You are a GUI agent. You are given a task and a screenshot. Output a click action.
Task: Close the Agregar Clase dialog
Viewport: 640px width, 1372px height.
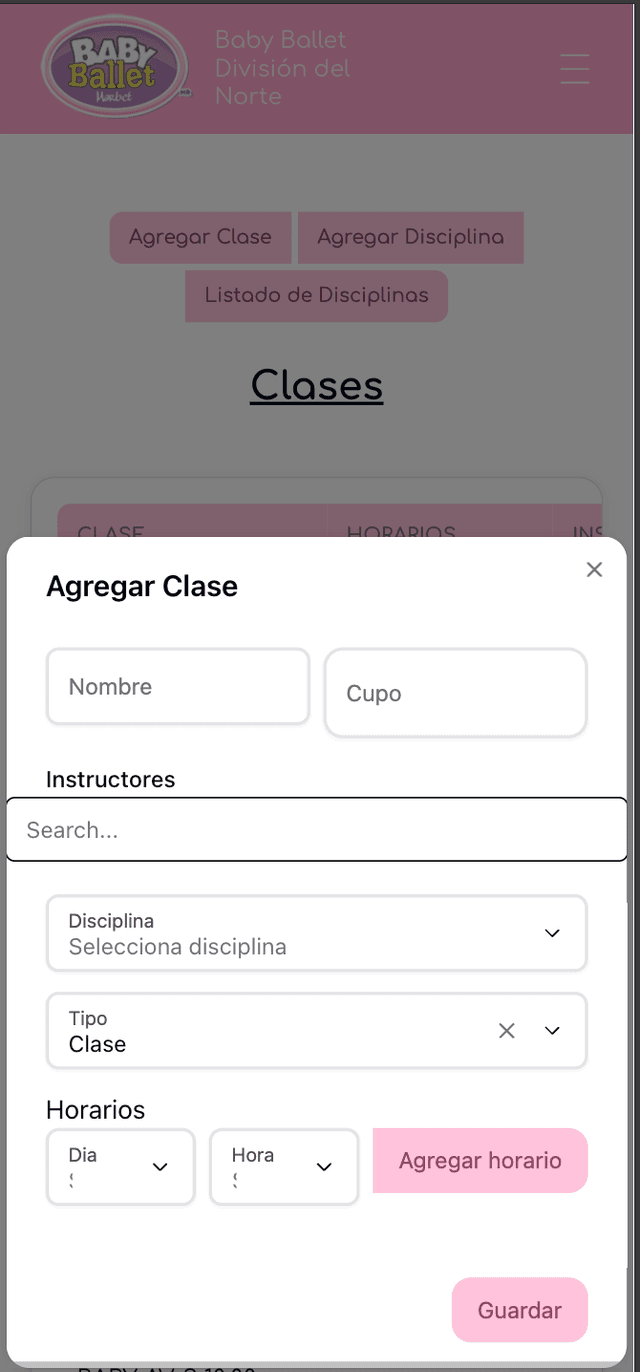[x=594, y=570]
